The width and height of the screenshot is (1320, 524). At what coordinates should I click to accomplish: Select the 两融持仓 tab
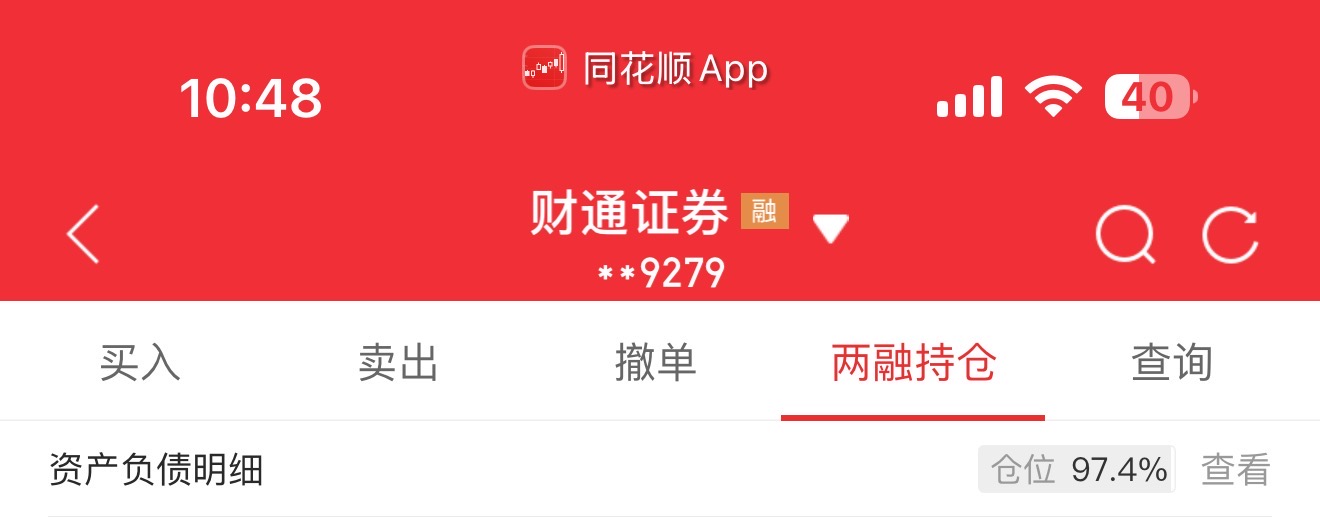(913, 363)
